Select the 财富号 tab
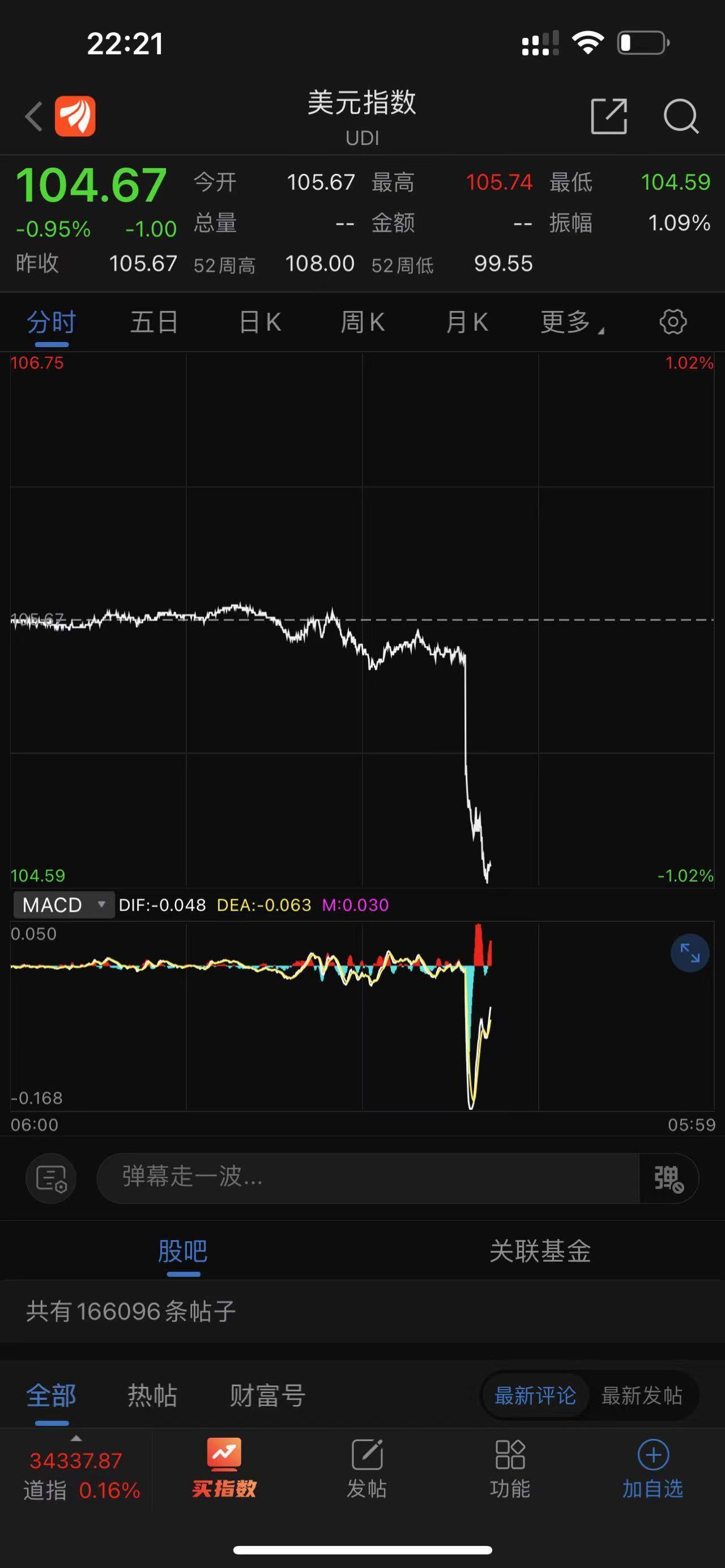Image resolution: width=725 pixels, height=1568 pixels. 267,1395
